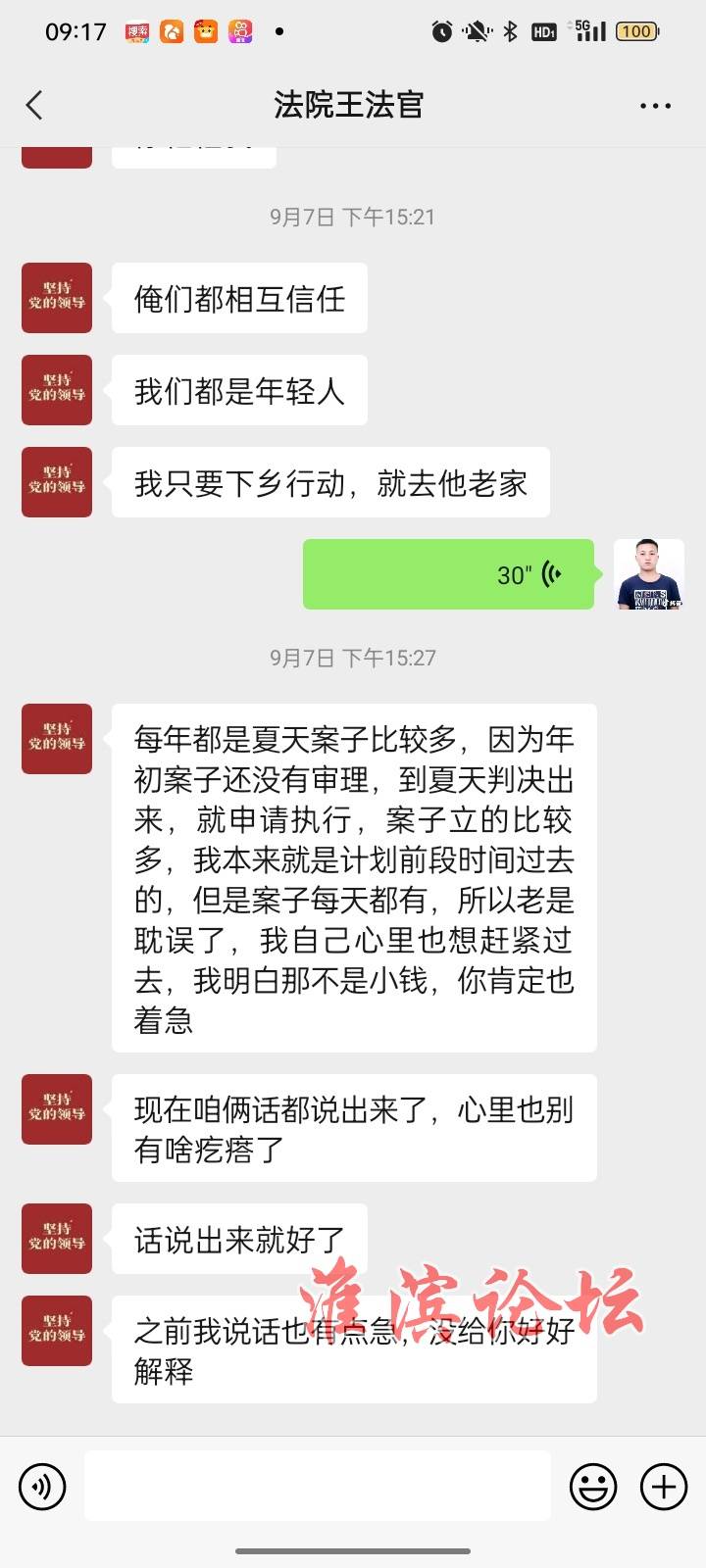The height and width of the screenshot is (1568, 706).
Task: Open my own profile avatar
Action: pyautogui.click(x=648, y=574)
